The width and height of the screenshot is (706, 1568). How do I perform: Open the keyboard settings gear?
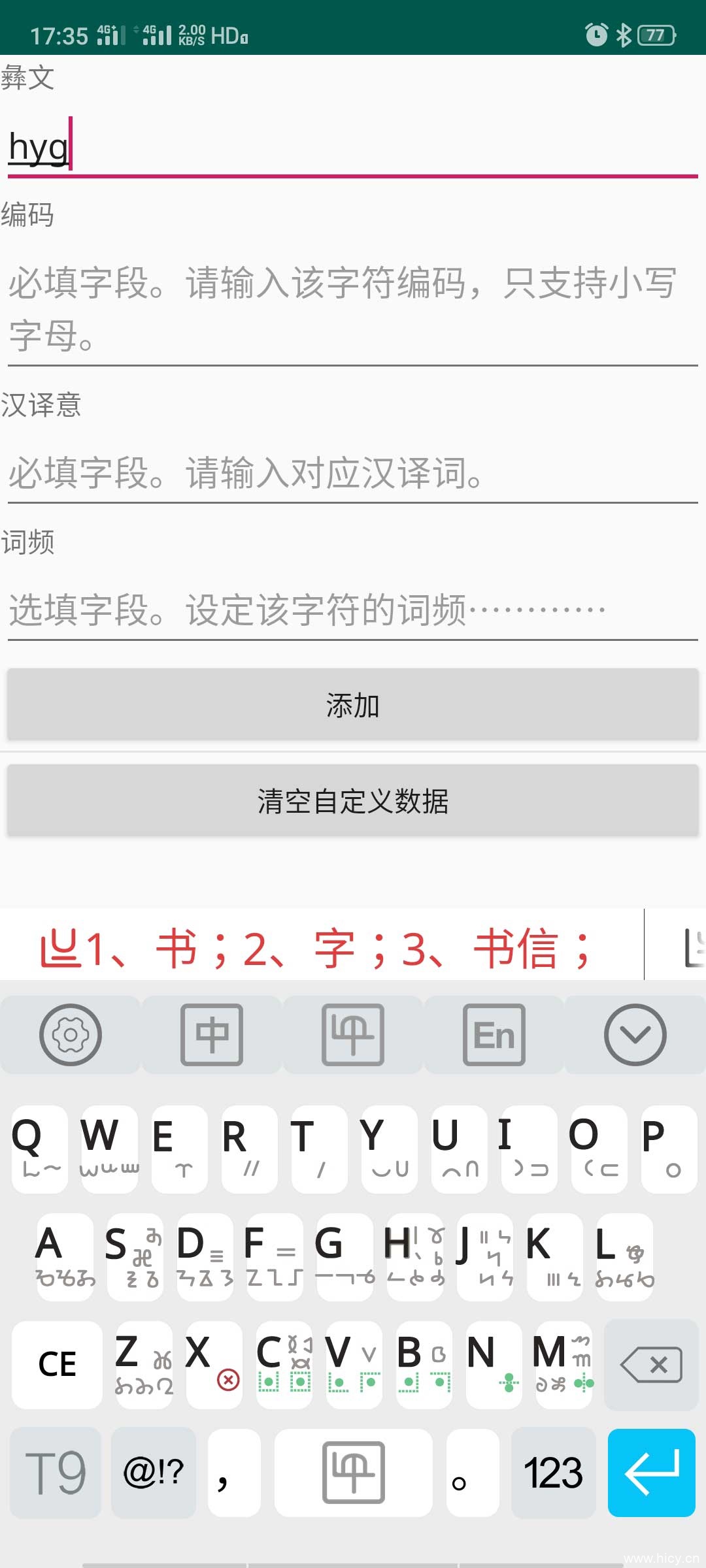pos(71,1034)
